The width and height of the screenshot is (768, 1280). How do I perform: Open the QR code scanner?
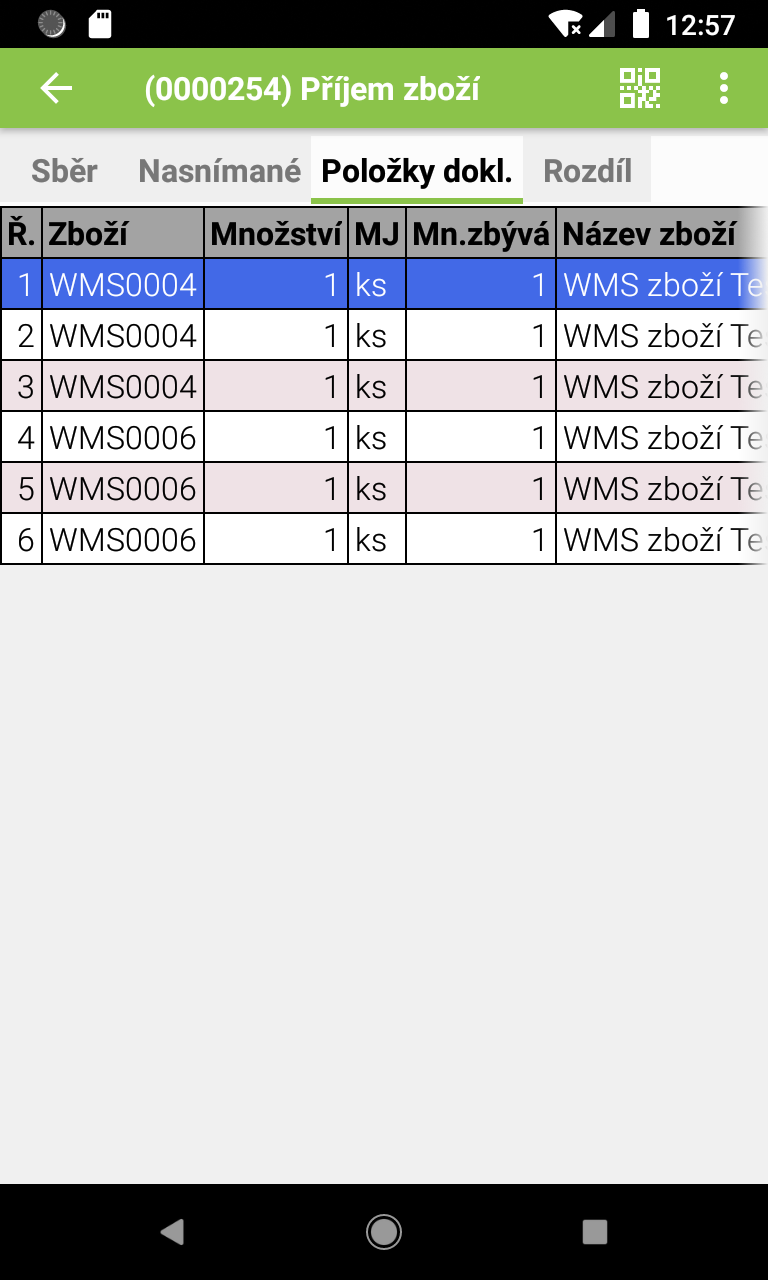pyautogui.click(x=640, y=88)
